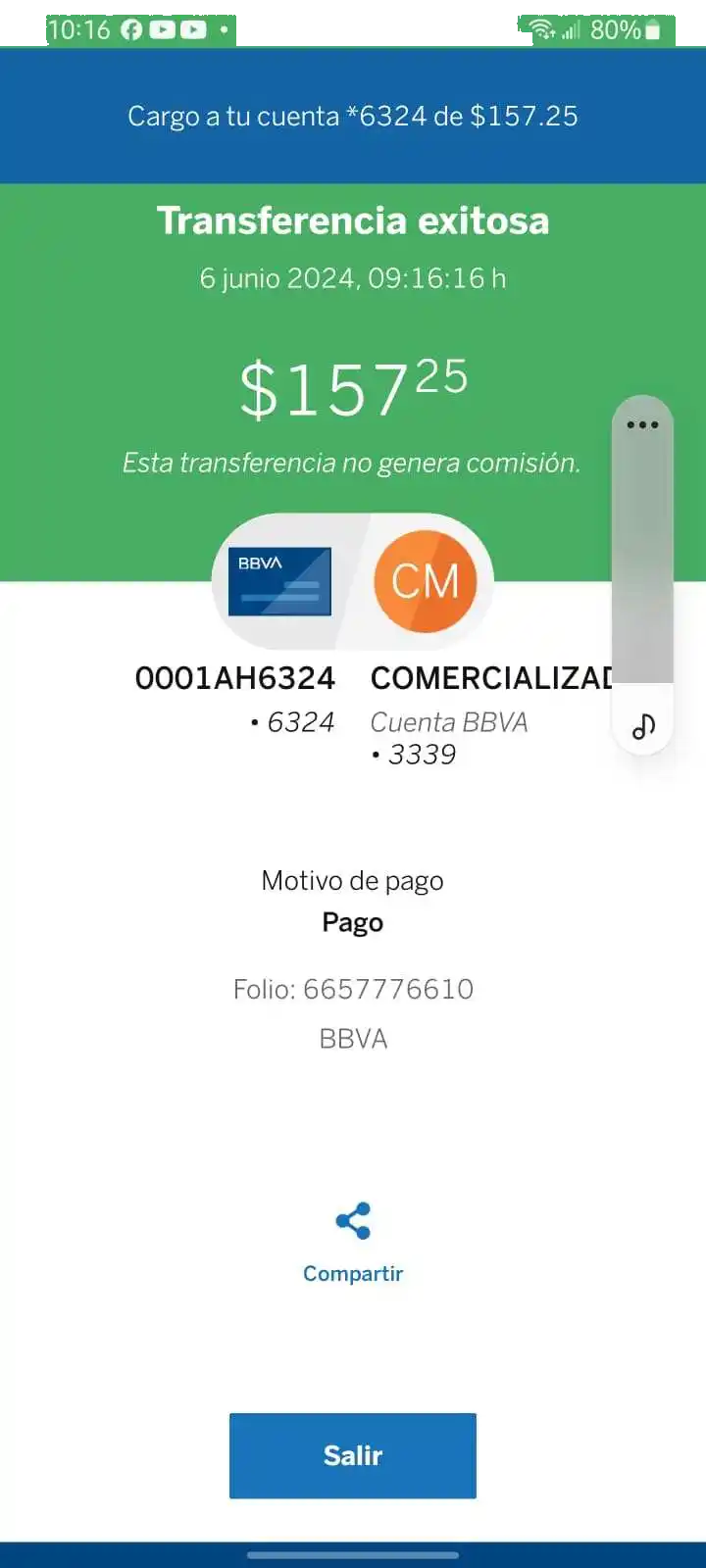Open the three-dot floating panel options
Screen dimensions: 706x1568
click(642, 425)
